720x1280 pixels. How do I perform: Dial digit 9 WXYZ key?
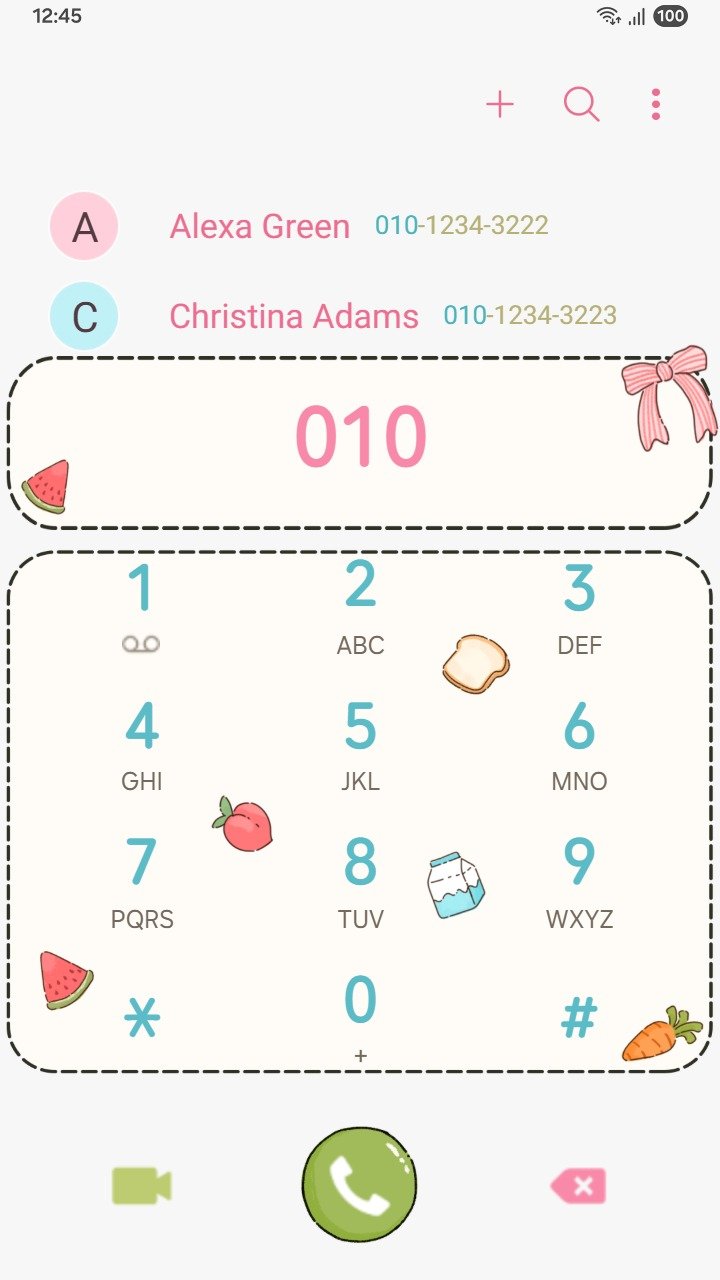tap(579, 881)
